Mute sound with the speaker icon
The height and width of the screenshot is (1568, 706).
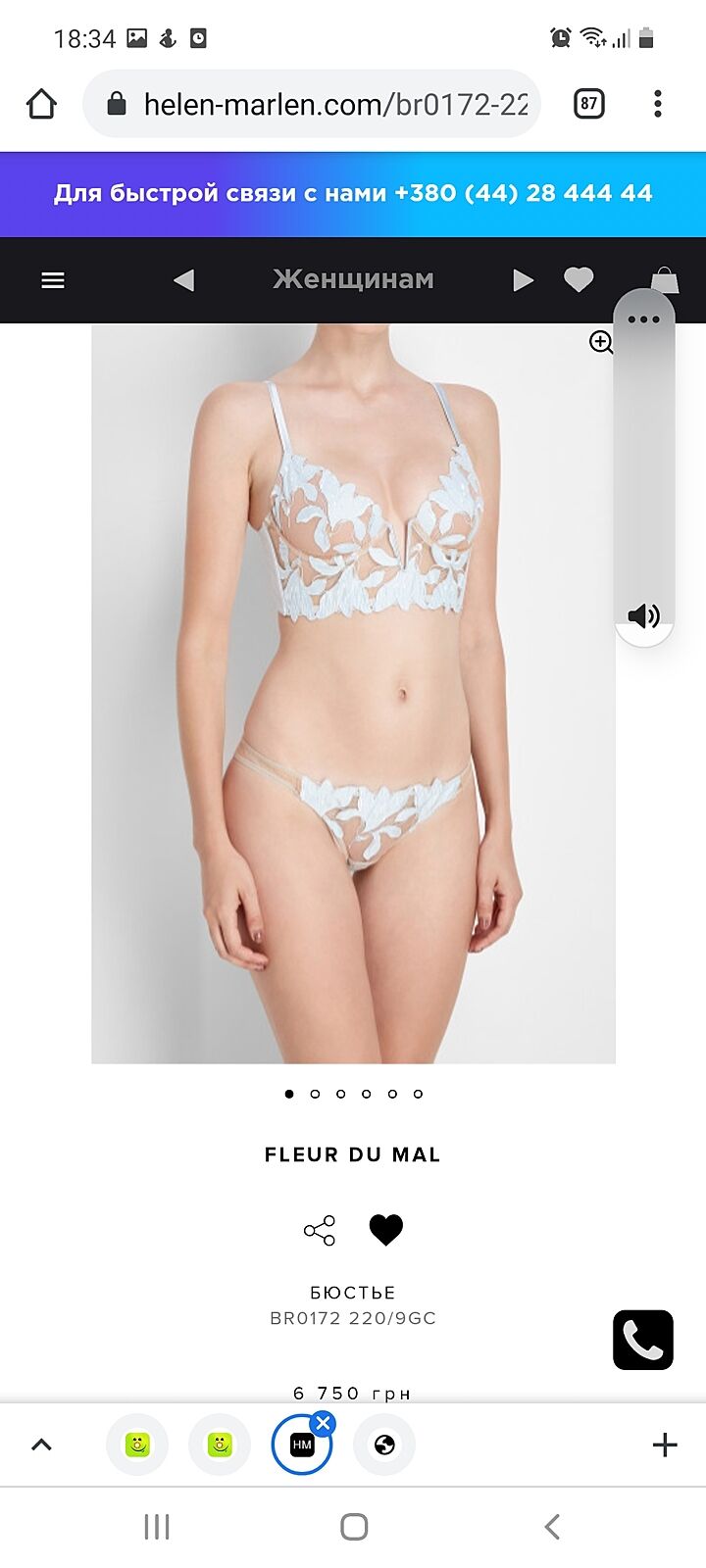(x=643, y=615)
